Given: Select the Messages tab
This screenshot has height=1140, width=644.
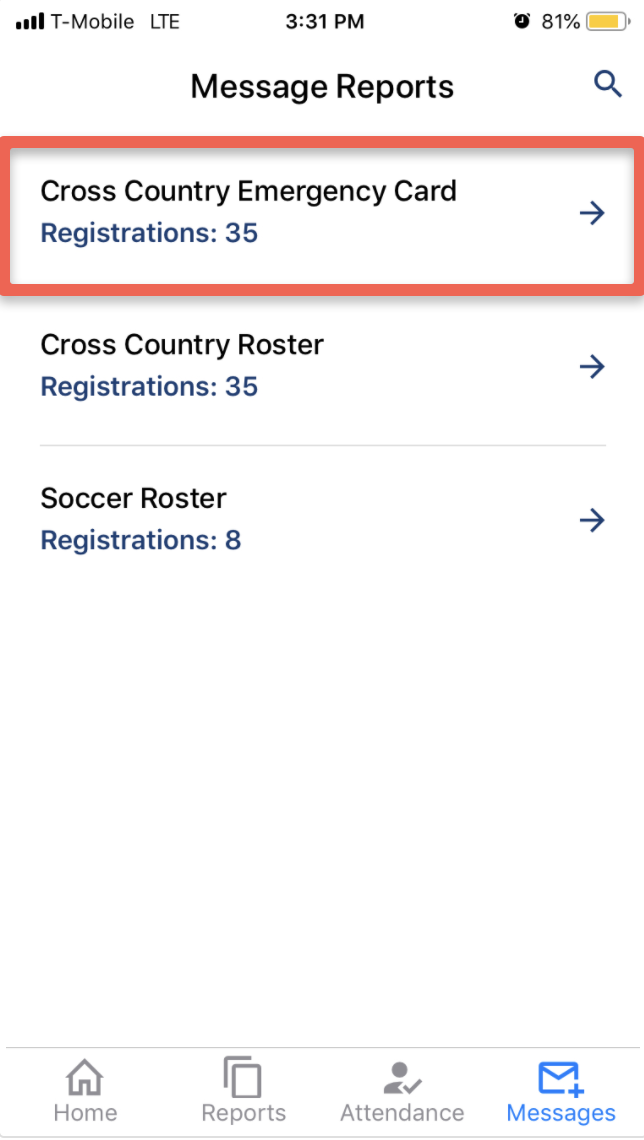Looking at the screenshot, I should coord(560,1091).
